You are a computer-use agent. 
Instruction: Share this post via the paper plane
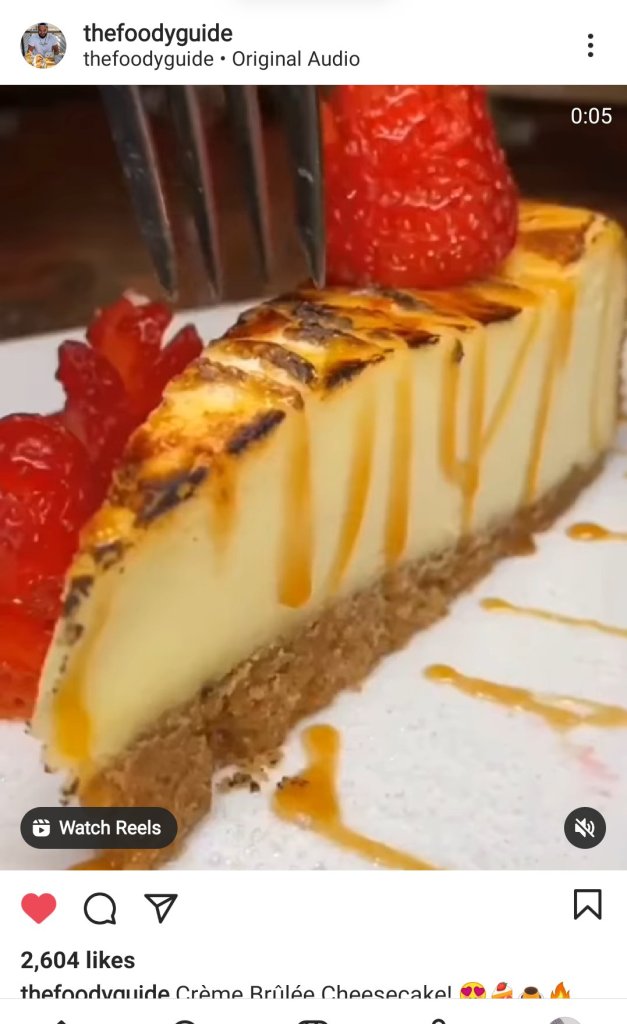[160, 907]
